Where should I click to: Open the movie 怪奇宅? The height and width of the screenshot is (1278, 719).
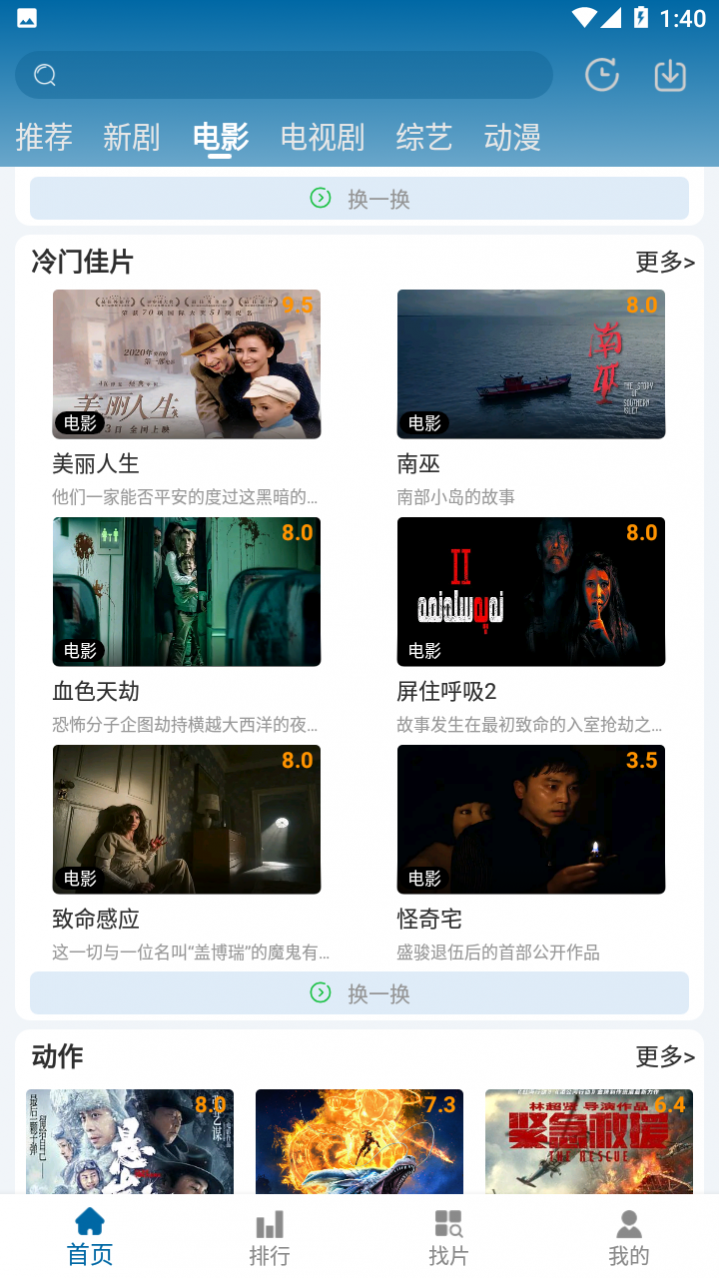pyautogui.click(x=531, y=820)
